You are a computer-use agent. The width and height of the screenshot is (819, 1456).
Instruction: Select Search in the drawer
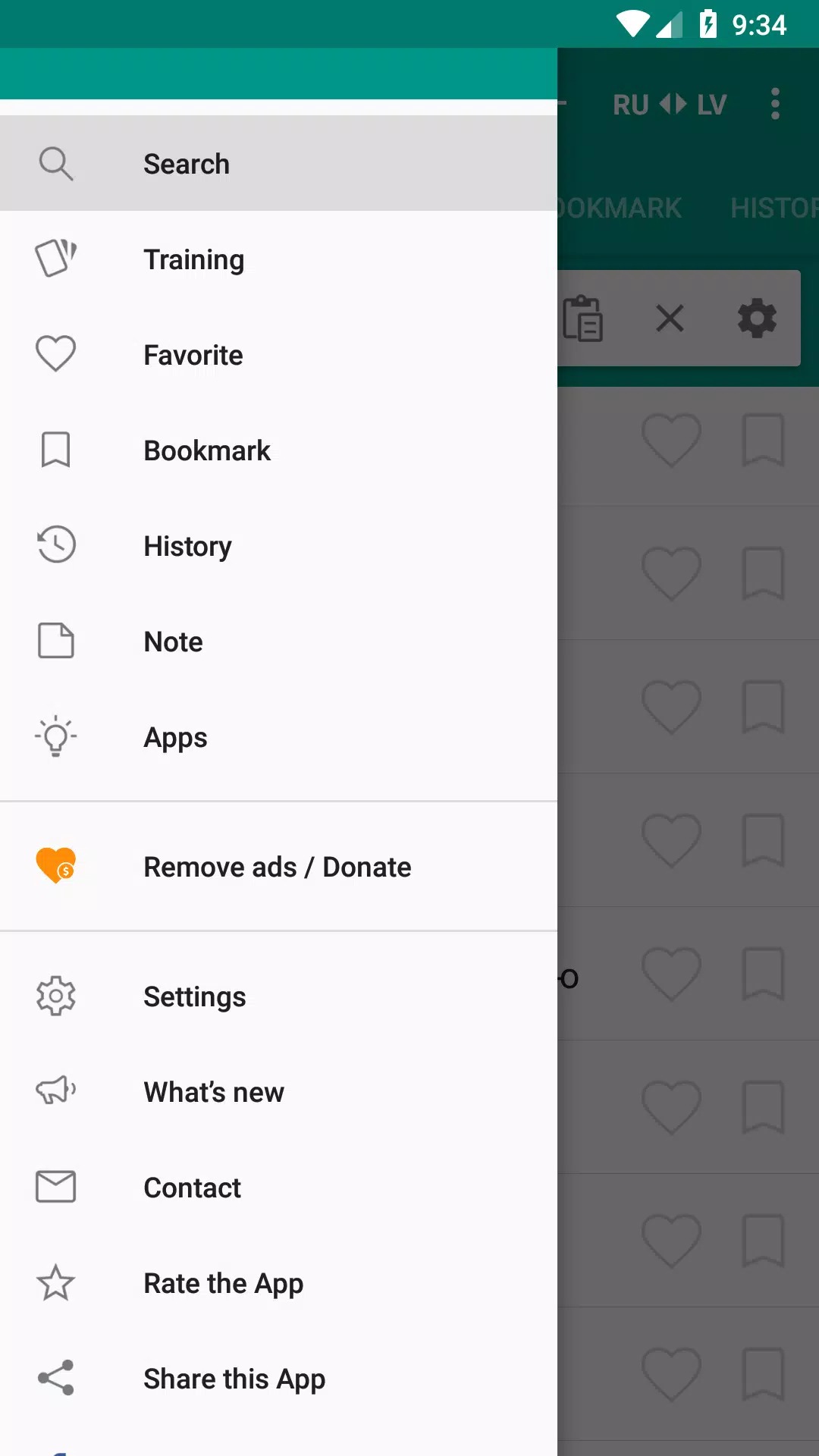tap(278, 163)
